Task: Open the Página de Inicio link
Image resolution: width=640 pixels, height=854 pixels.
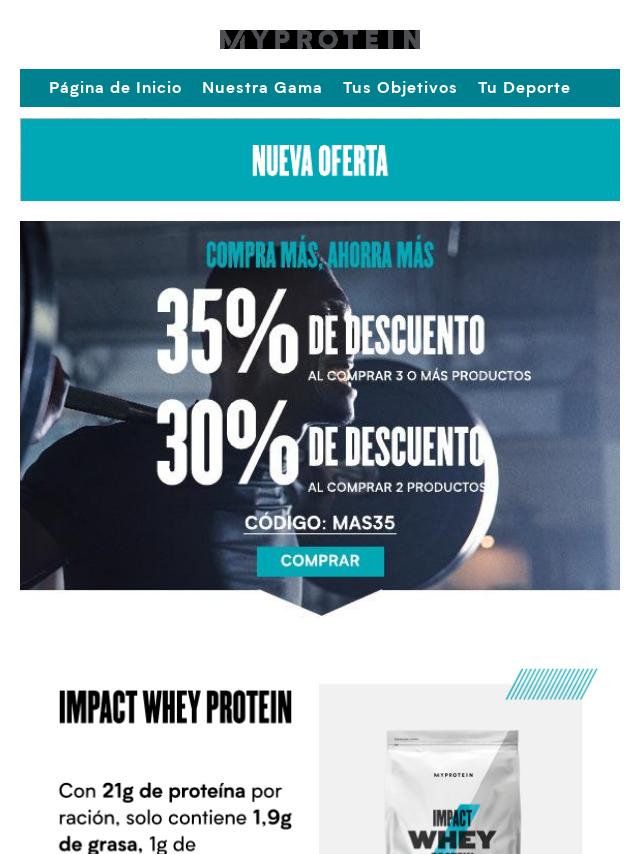Action: click(x=115, y=88)
